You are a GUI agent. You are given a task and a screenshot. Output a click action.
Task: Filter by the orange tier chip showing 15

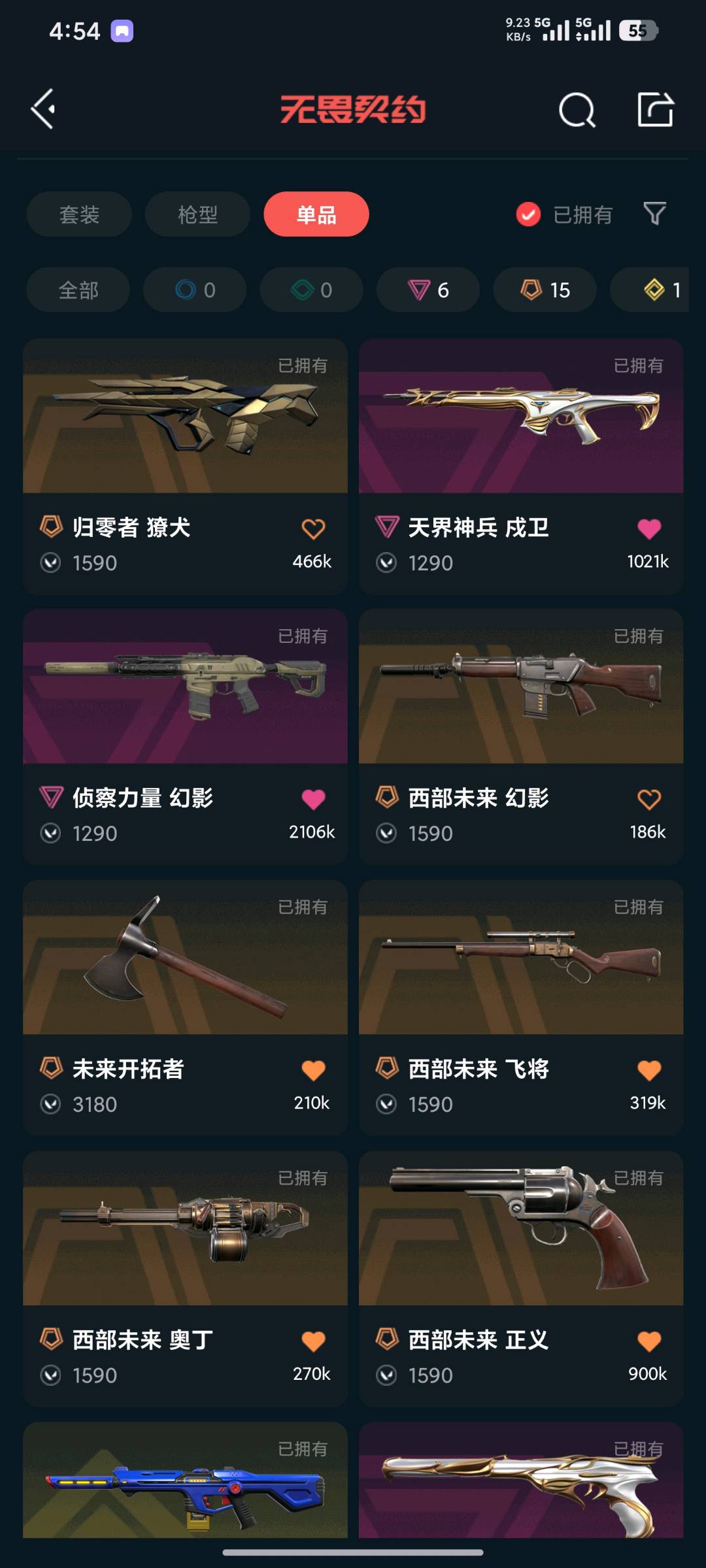(x=545, y=290)
